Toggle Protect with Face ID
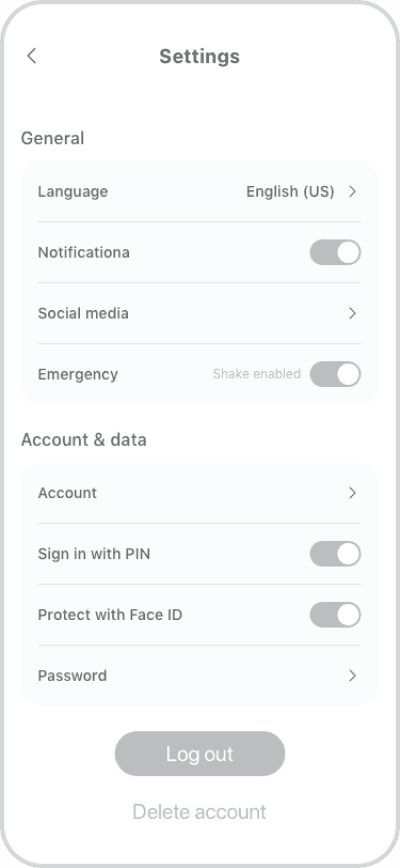400x868 pixels. 335,614
